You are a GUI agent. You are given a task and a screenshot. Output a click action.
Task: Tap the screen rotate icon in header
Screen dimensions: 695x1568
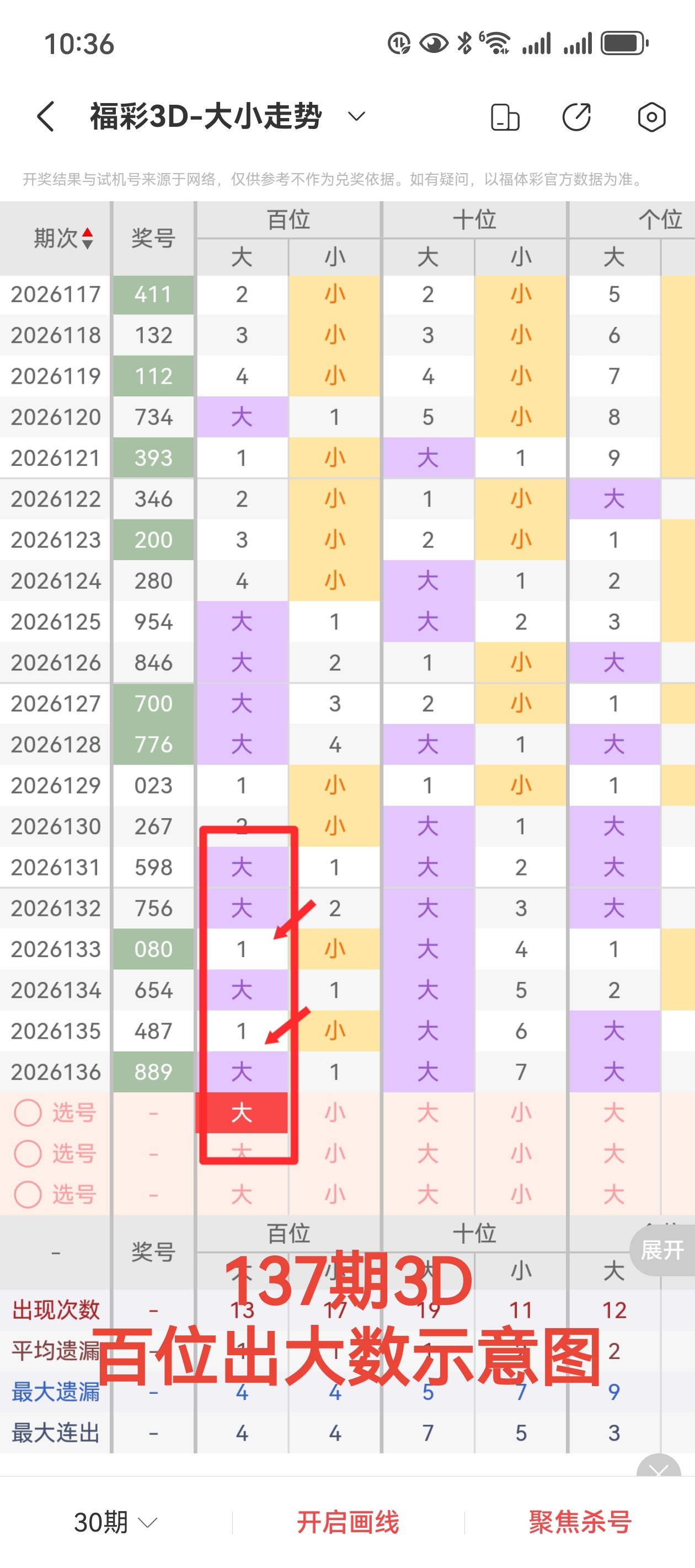(505, 117)
